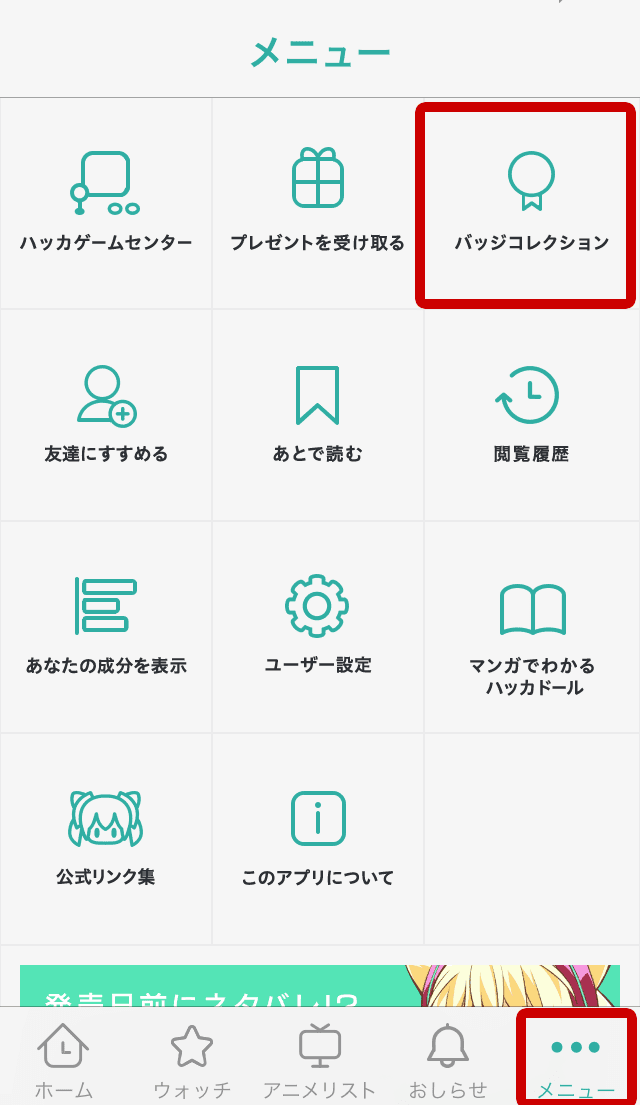This screenshot has height=1105, width=640.
Task: Open ハッカゲームセンター
Action: point(106,204)
